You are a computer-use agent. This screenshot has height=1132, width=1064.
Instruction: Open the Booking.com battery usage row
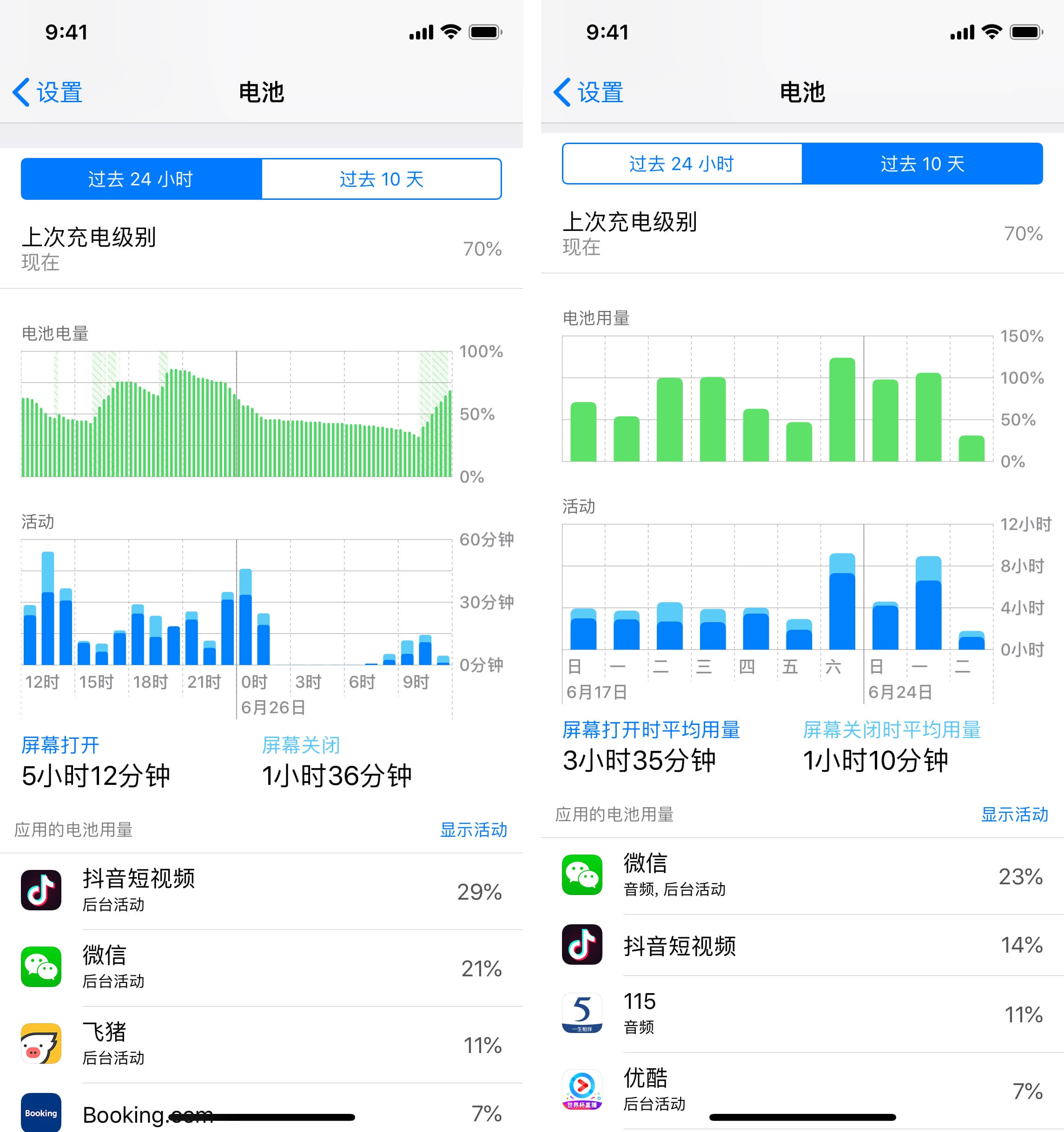pos(261,1108)
